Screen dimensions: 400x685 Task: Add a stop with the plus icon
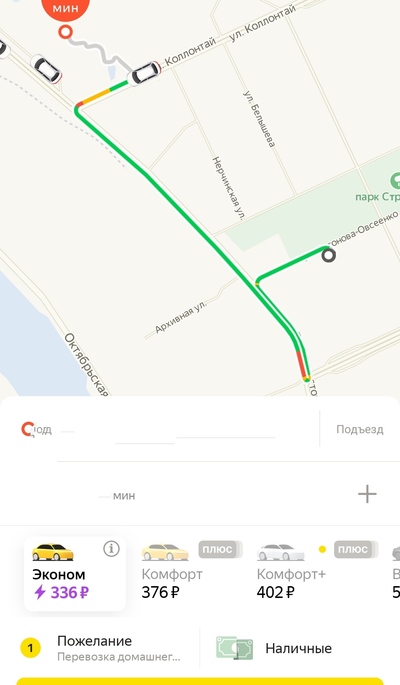click(x=367, y=494)
